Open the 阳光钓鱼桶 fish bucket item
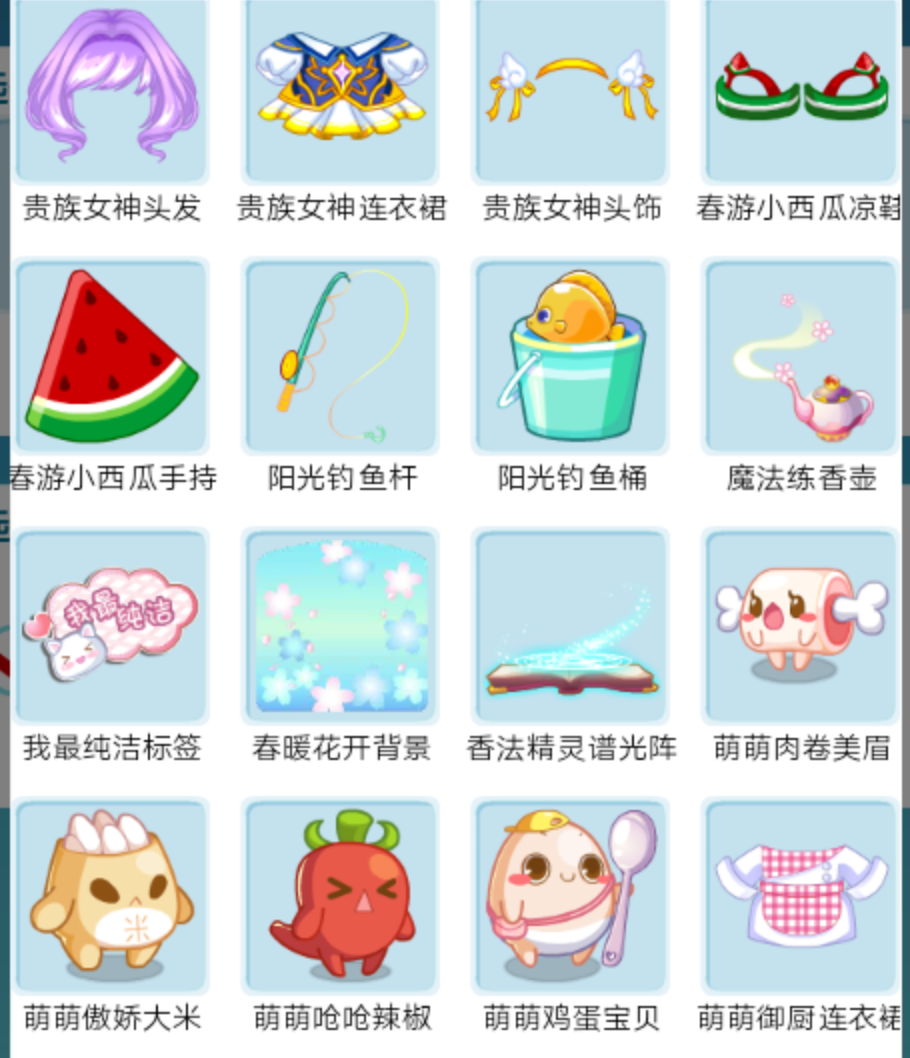 pyautogui.click(x=571, y=356)
